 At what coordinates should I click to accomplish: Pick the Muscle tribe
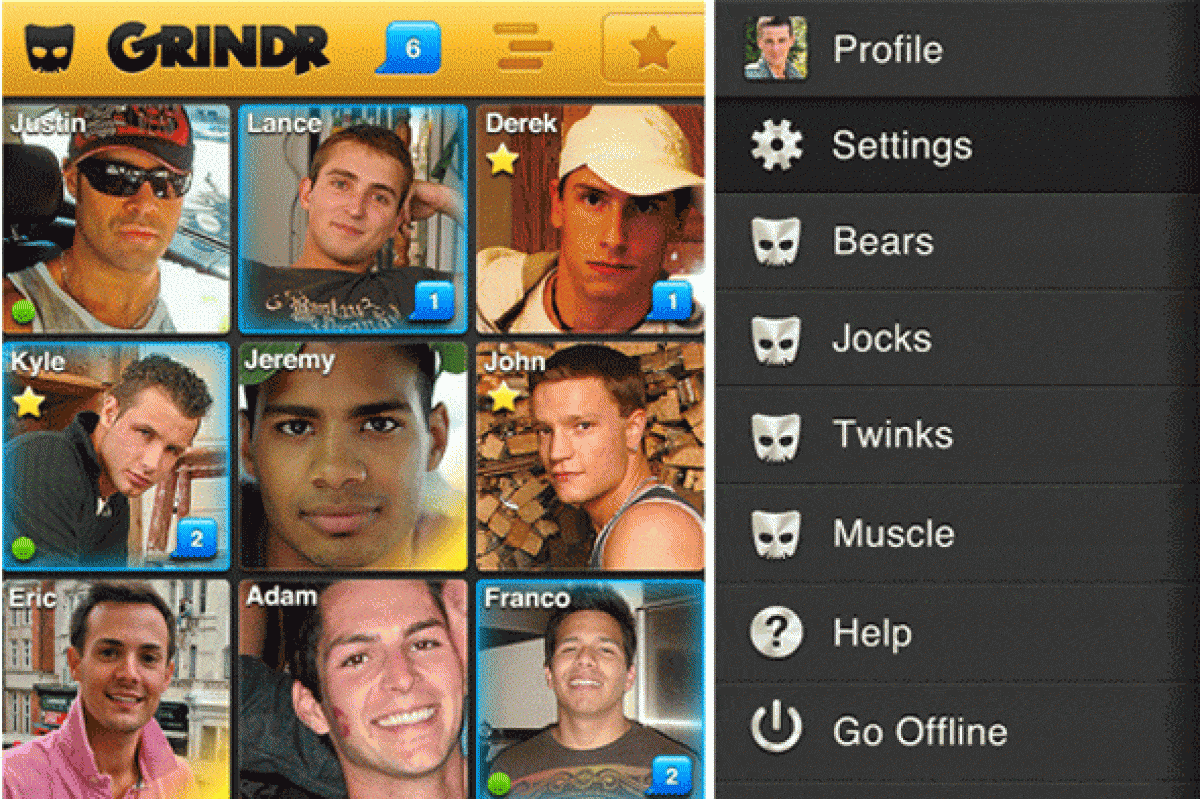point(957,534)
